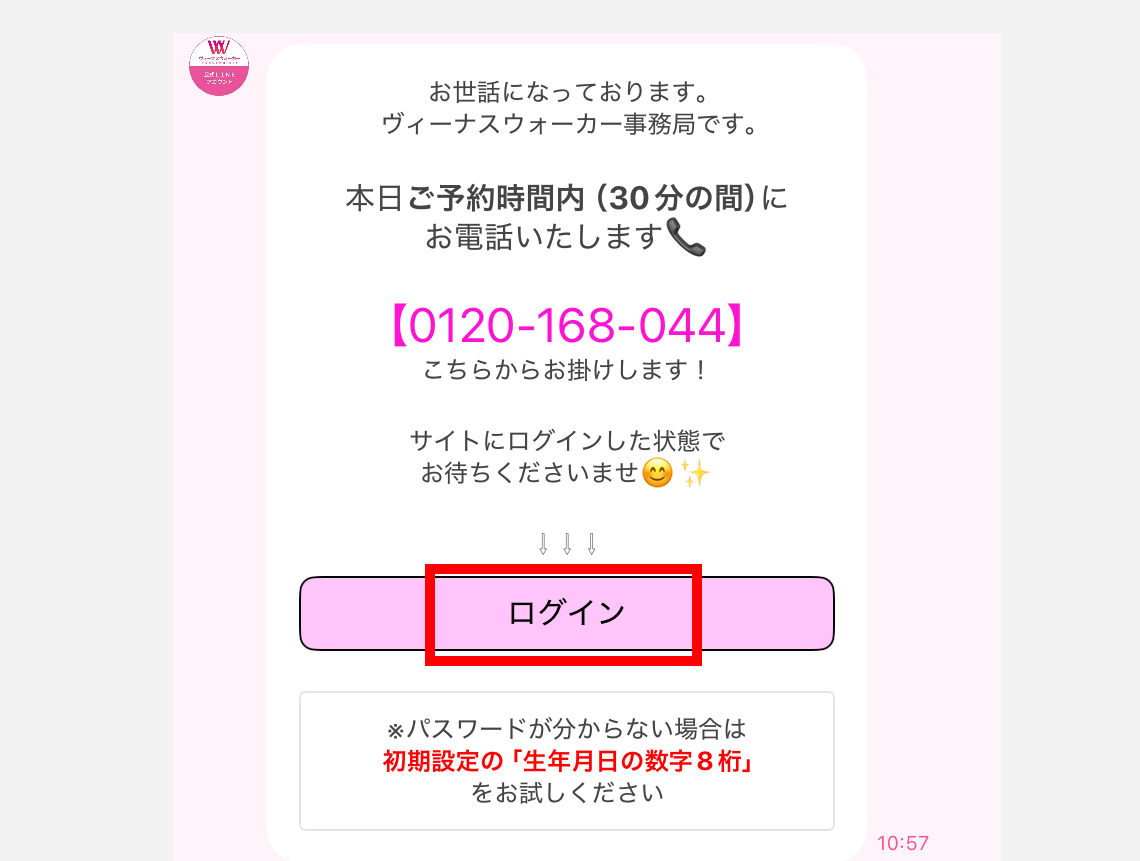The height and width of the screenshot is (861, 1140).
Task: Open the ヴィーナスウォーカー sender profile avatar
Action: pyautogui.click(x=219, y=65)
